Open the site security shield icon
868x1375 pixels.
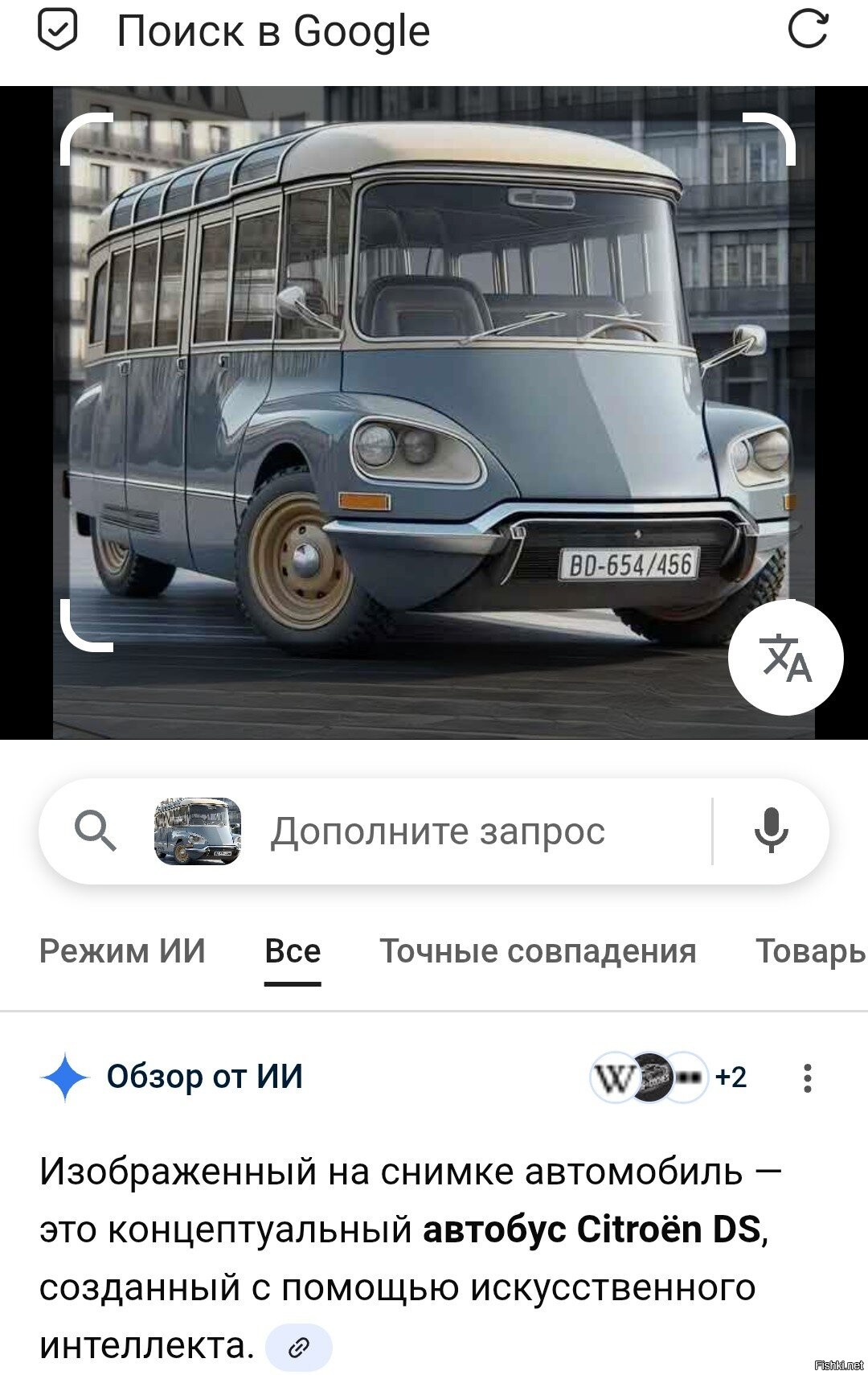(x=59, y=31)
